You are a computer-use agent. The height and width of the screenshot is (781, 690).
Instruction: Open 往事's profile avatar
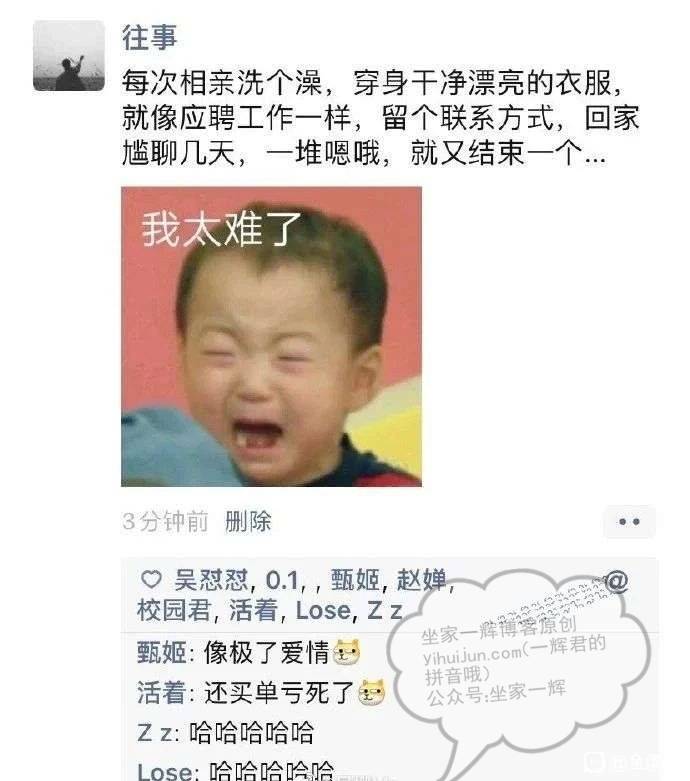(x=68, y=55)
